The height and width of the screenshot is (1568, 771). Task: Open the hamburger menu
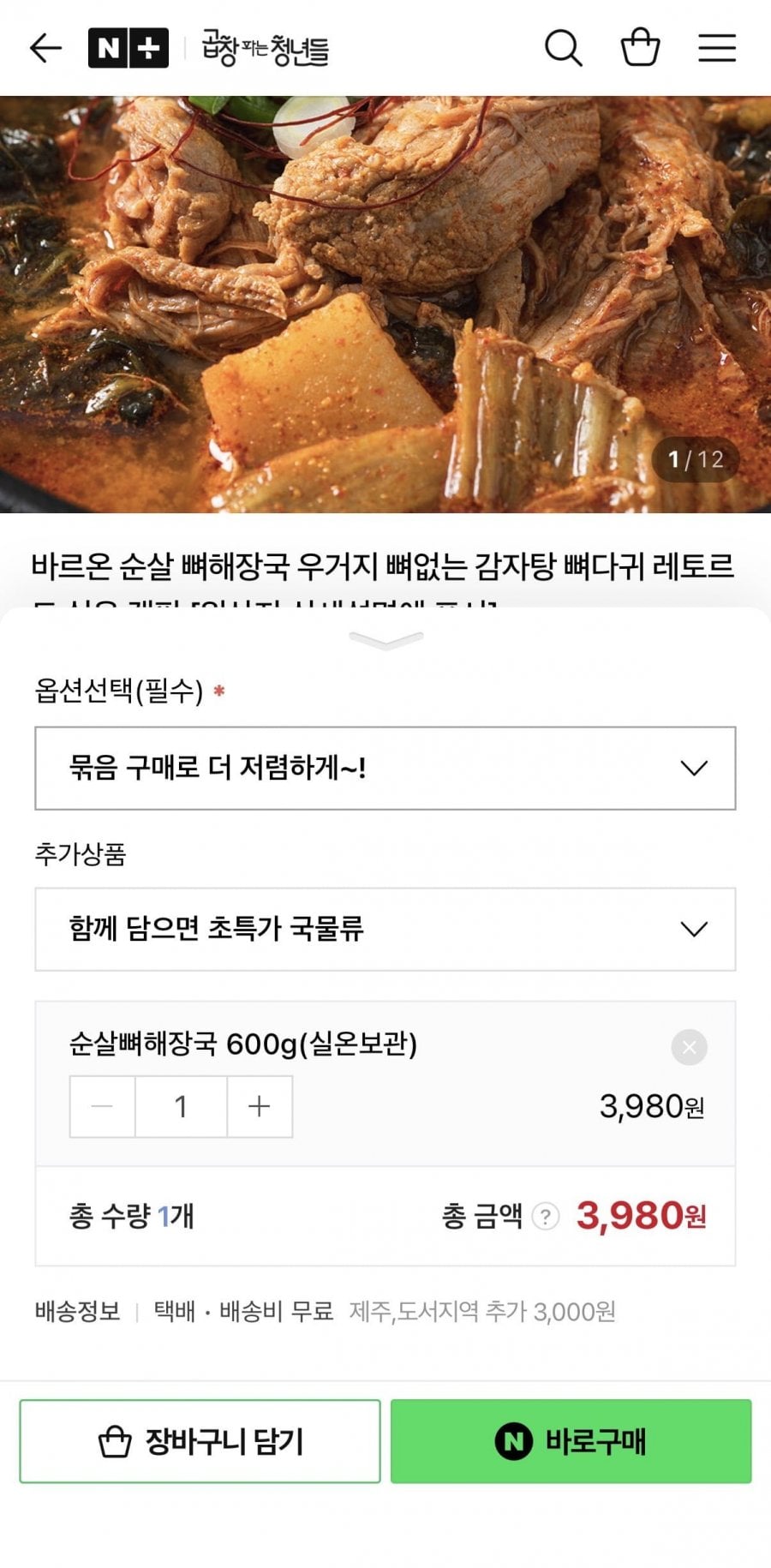717,48
